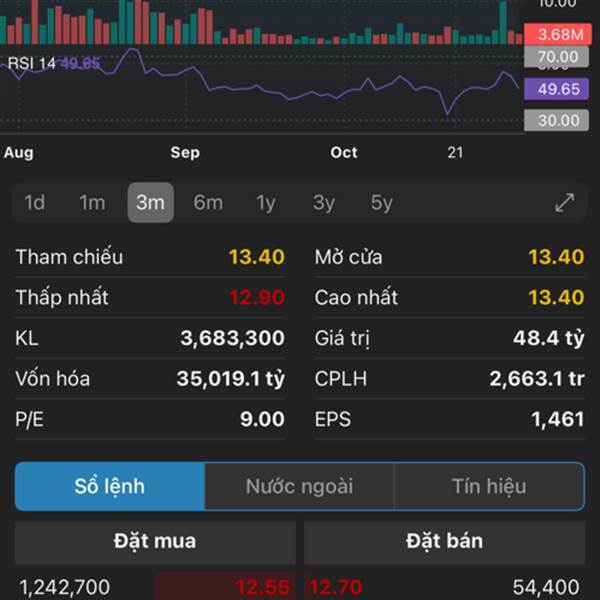Select the 1d chart timeframe

[x=35, y=203]
